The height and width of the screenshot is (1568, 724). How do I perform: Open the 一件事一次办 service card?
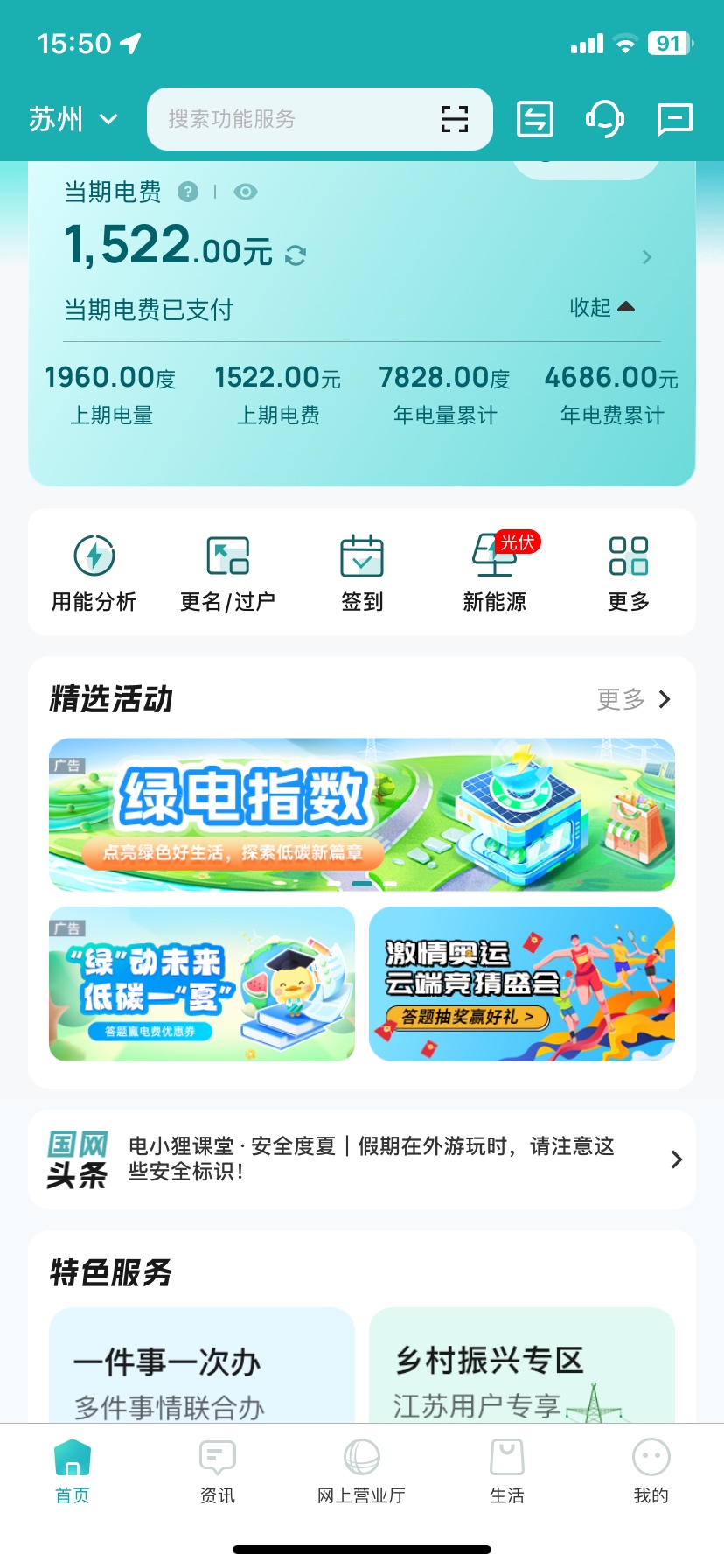pyautogui.click(x=202, y=1365)
